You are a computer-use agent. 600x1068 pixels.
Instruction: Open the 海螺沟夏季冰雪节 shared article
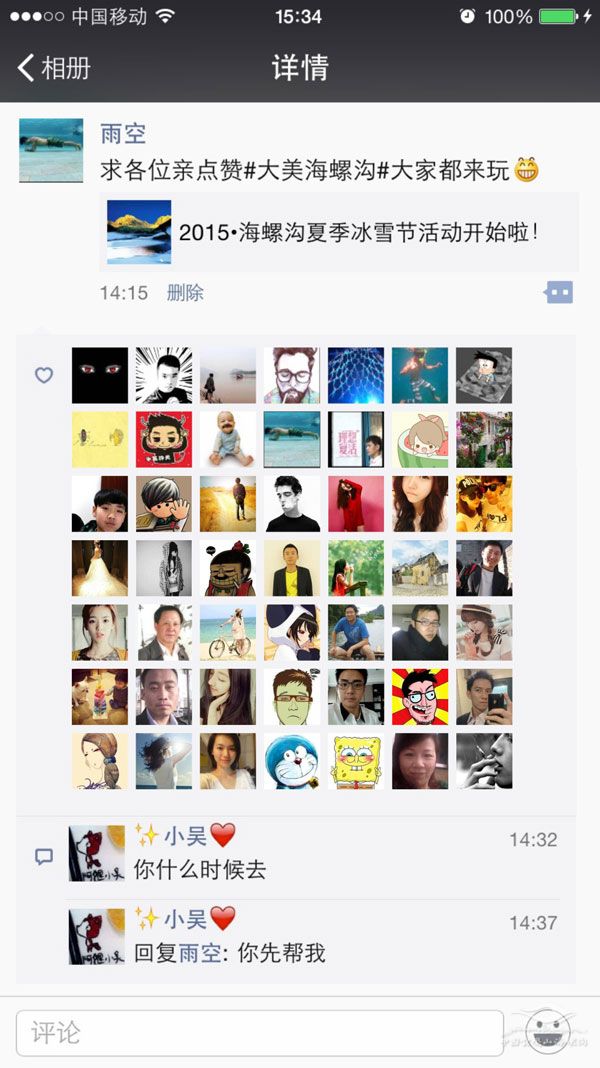point(340,232)
